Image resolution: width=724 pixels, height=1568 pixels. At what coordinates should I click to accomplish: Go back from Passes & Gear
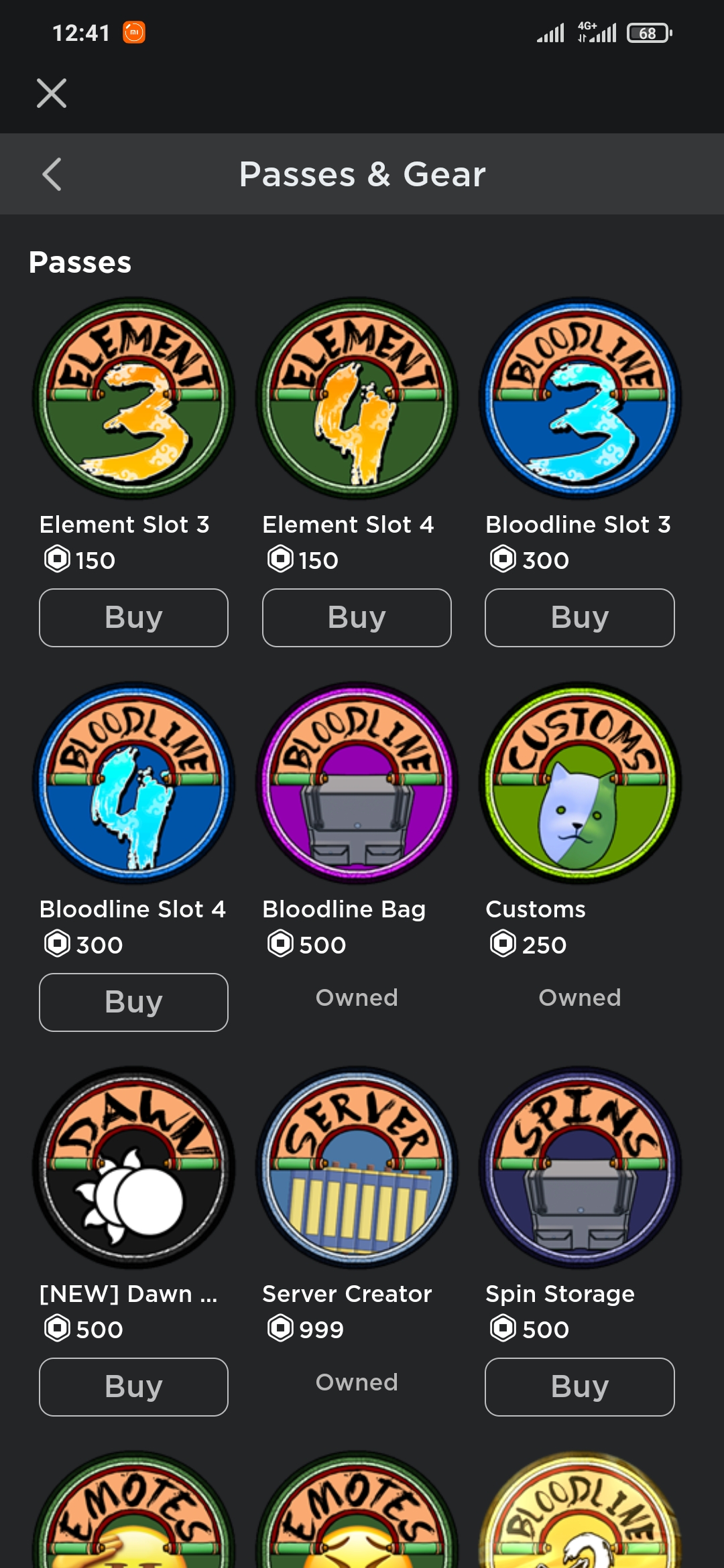pyautogui.click(x=52, y=174)
